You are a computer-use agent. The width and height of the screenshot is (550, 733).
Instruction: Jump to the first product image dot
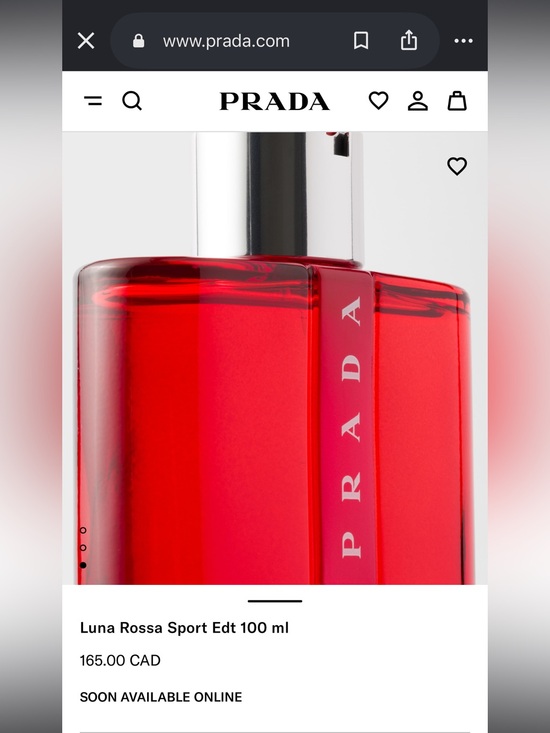pos(83,530)
